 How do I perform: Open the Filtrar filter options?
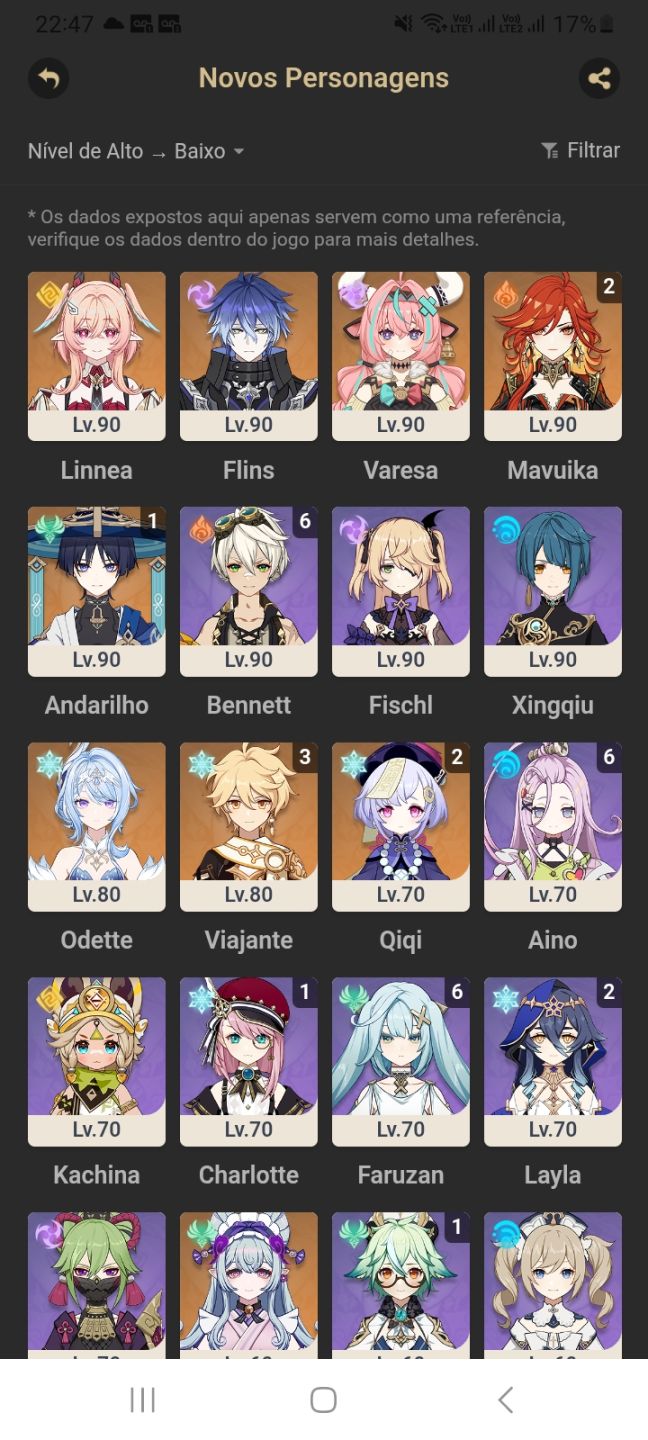(x=580, y=150)
